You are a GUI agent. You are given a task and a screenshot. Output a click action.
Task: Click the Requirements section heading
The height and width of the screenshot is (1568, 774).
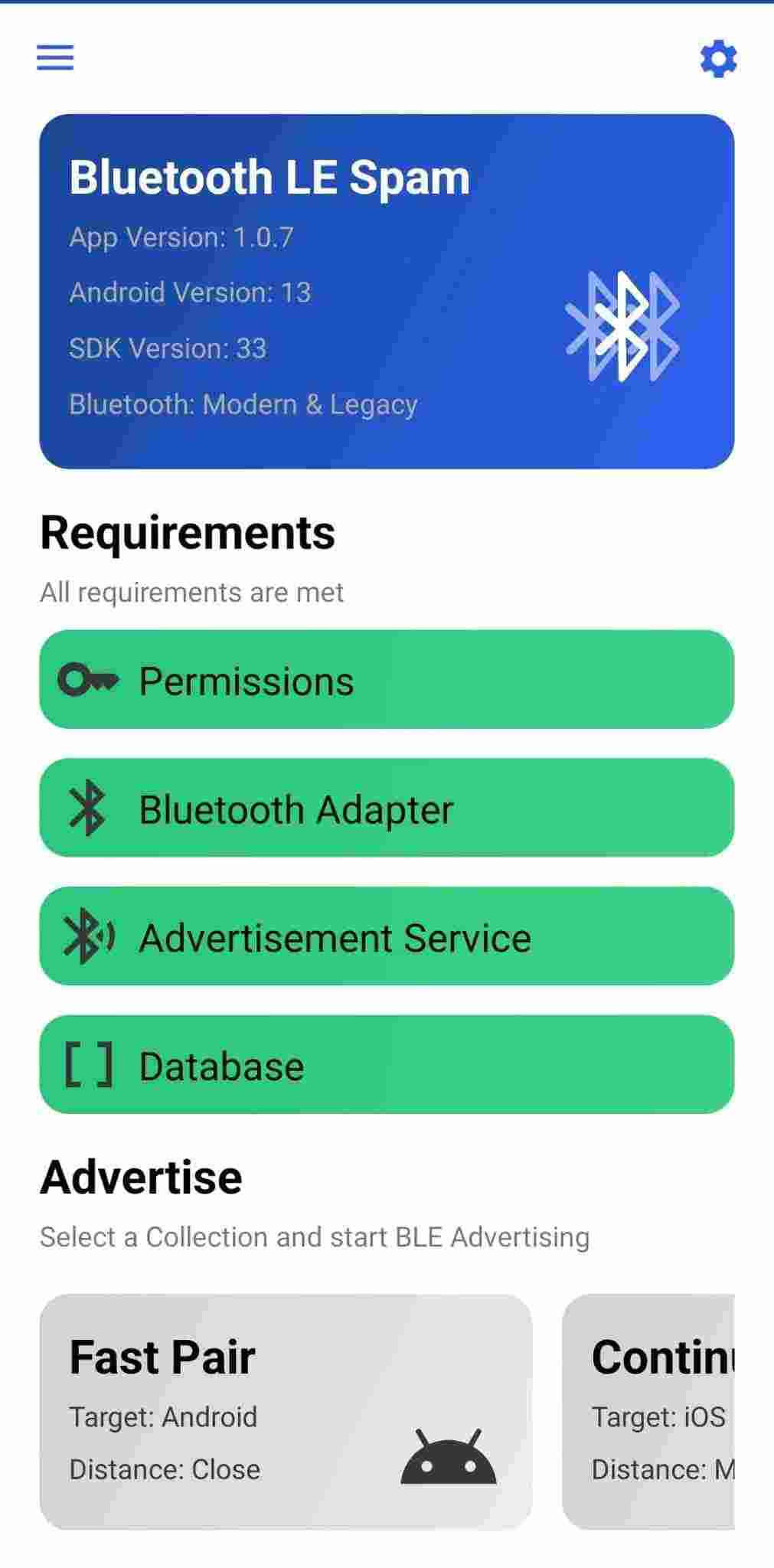coord(188,532)
